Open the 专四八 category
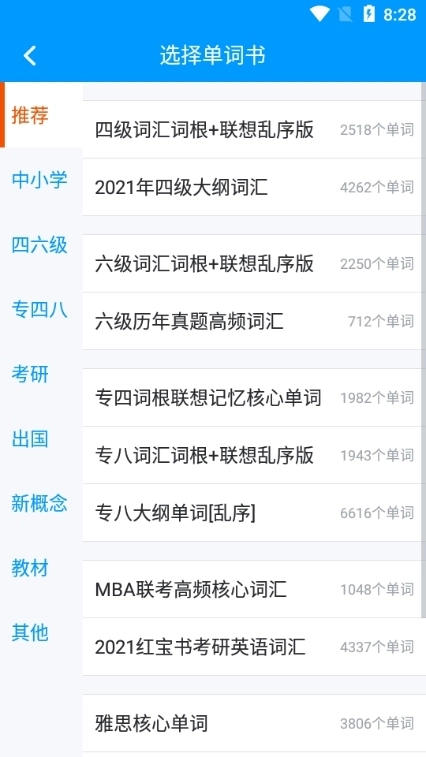Viewport: 426px width, 757px height. (40, 309)
